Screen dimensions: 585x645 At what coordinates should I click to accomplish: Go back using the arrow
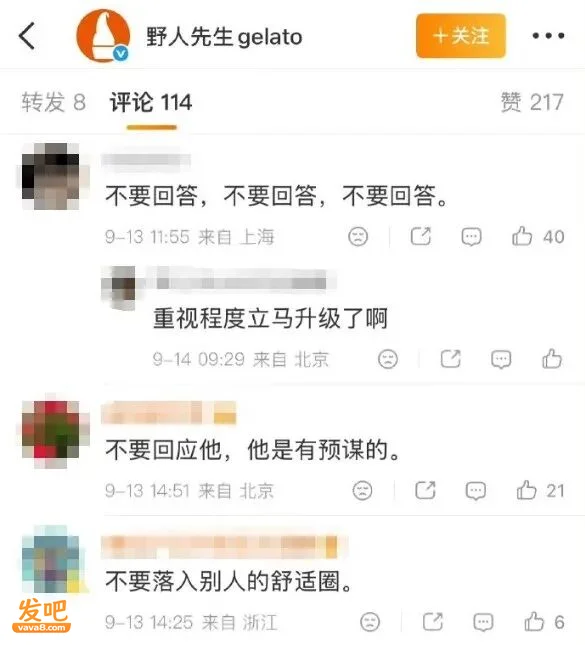(x=27, y=36)
